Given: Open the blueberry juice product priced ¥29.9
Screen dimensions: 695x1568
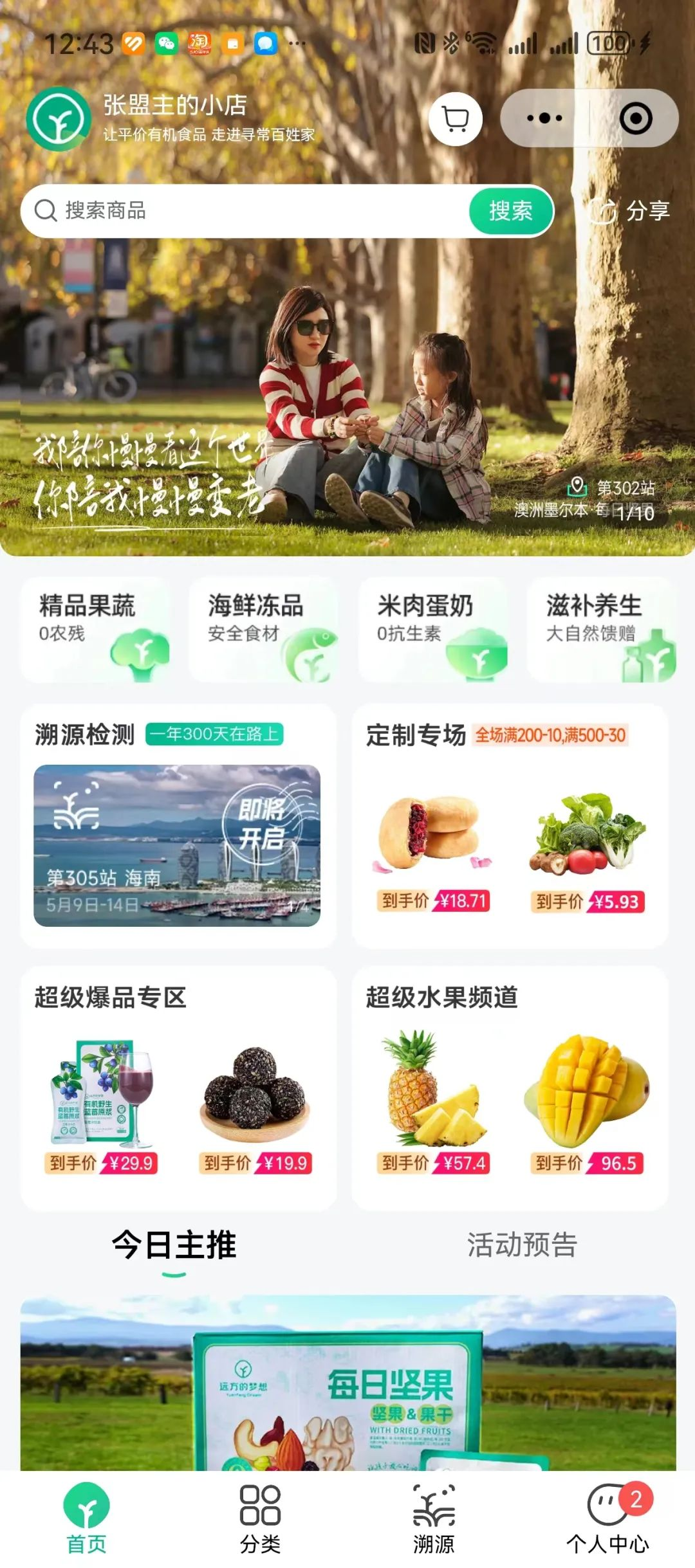Looking at the screenshot, I should [102, 1108].
